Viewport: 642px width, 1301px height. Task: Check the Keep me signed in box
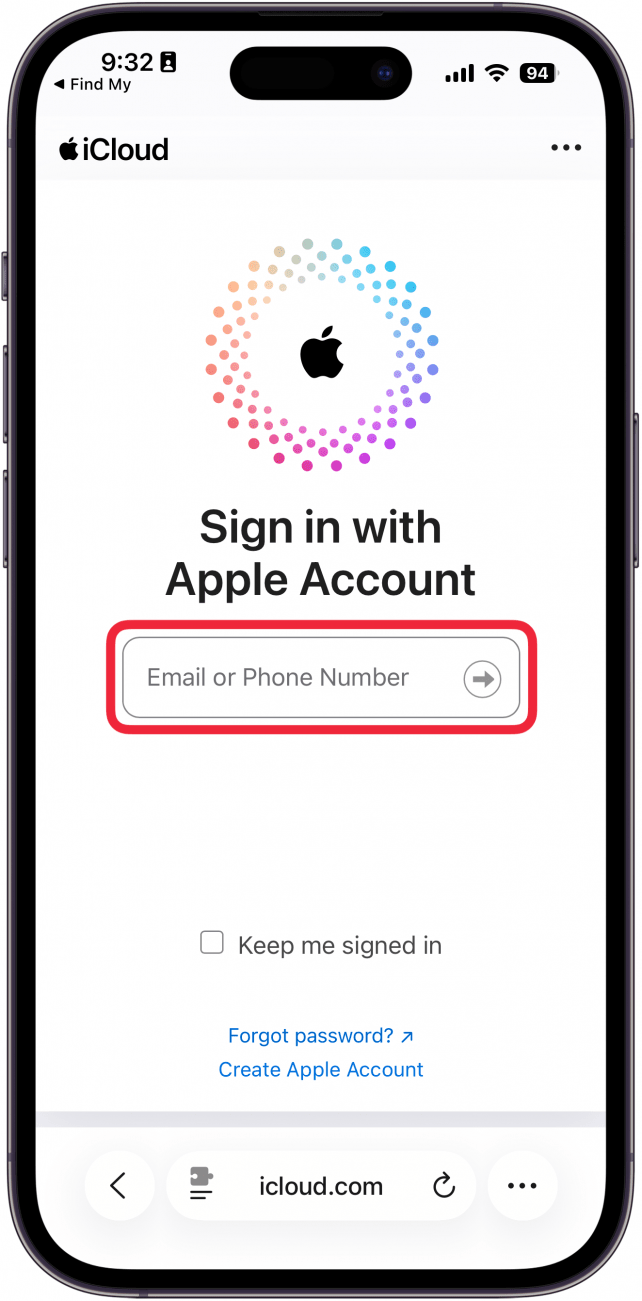212,943
